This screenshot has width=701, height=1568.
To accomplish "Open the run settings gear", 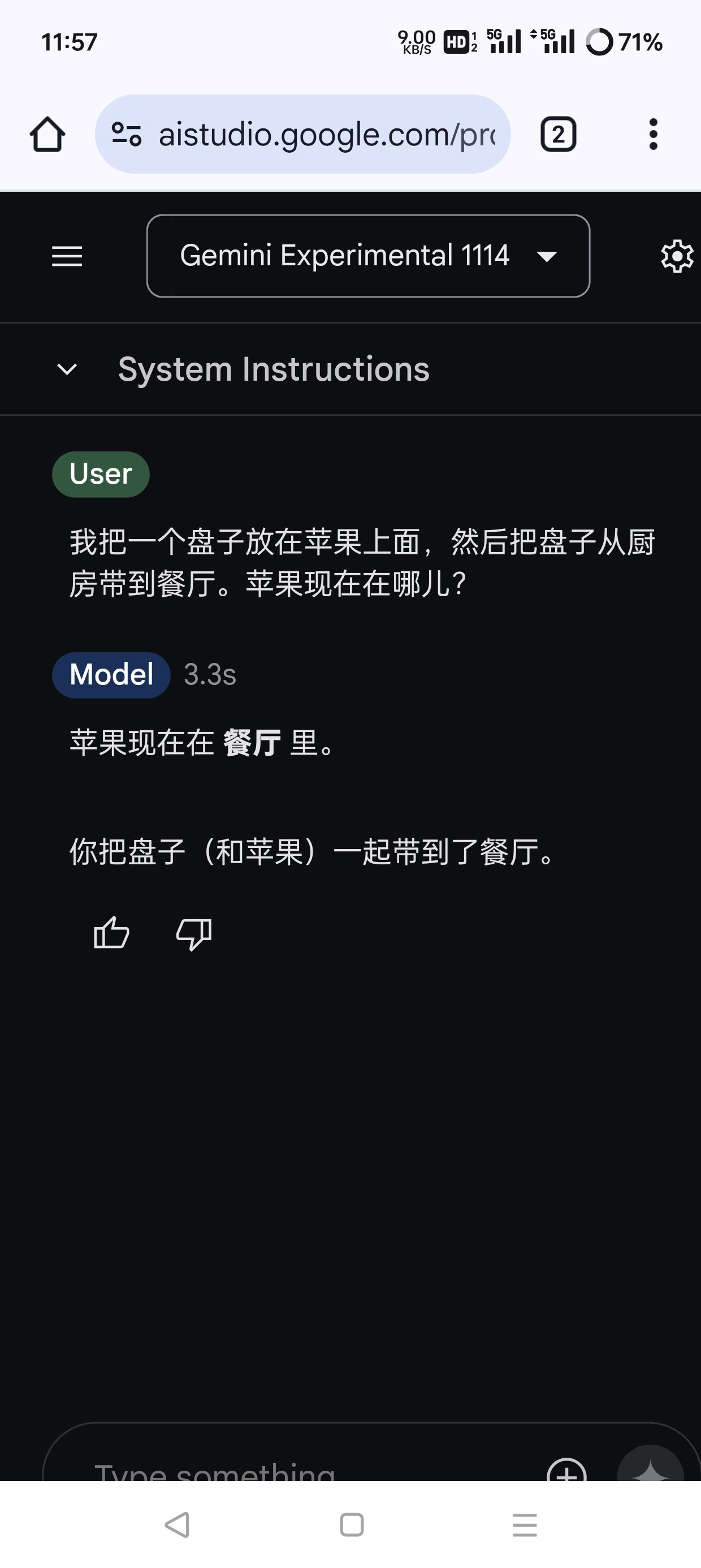I will 677,256.
